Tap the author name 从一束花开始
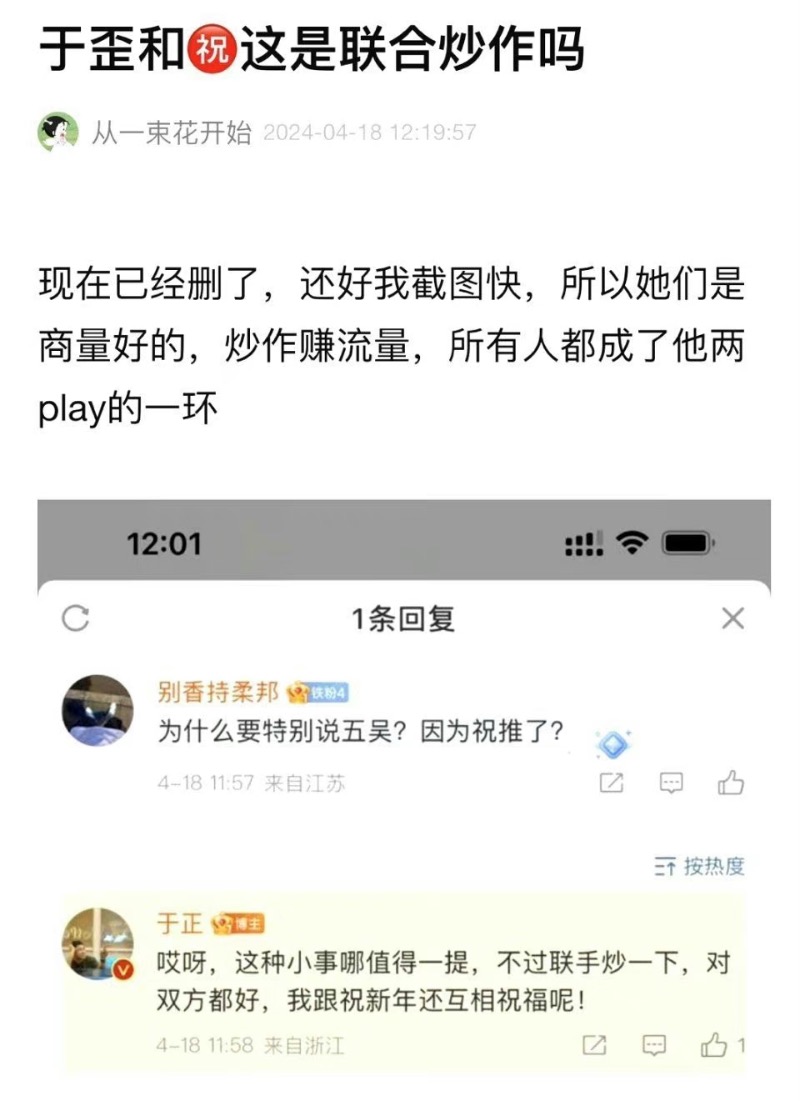The height and width of the screenshot is (1101, 800). pos(172,133)
